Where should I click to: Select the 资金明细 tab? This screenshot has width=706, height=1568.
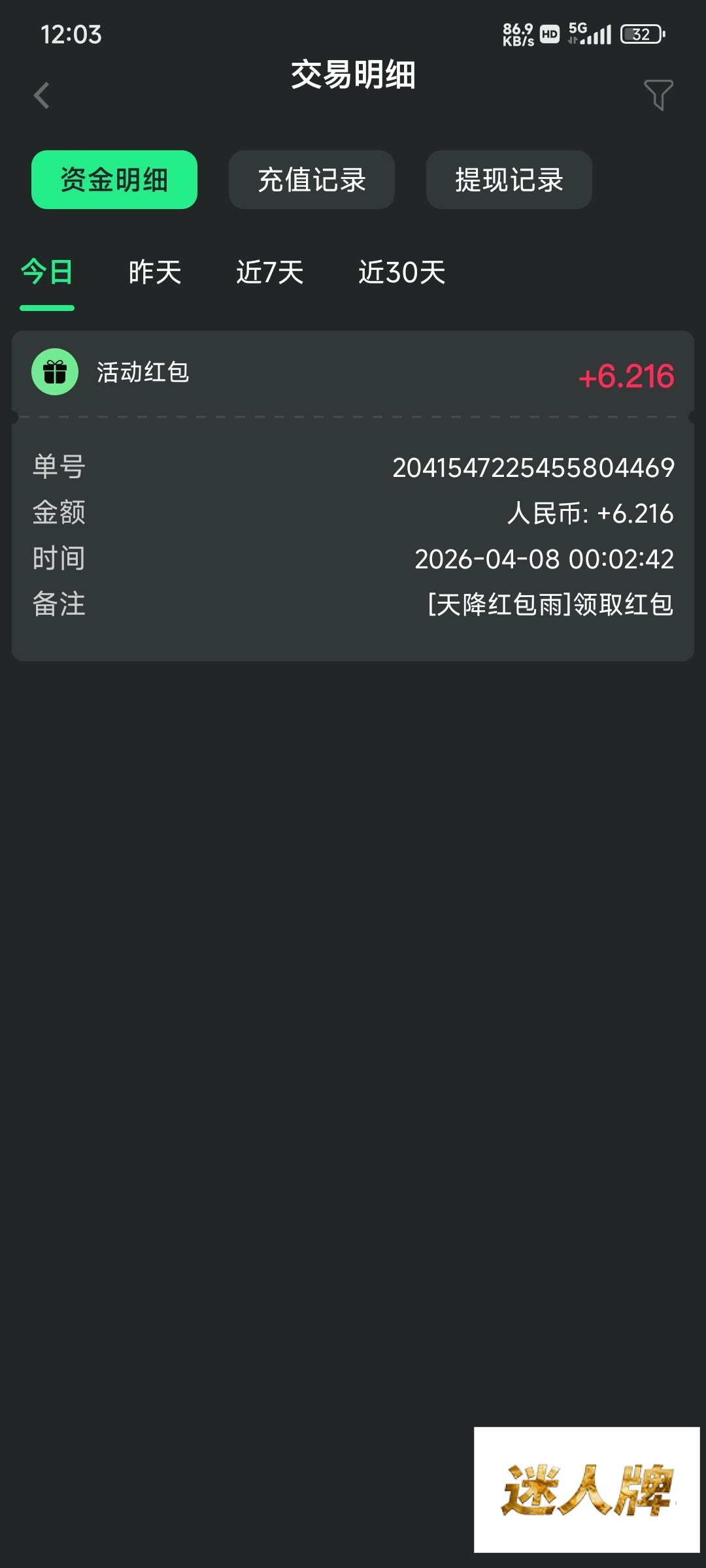click(x=114, y=180)
